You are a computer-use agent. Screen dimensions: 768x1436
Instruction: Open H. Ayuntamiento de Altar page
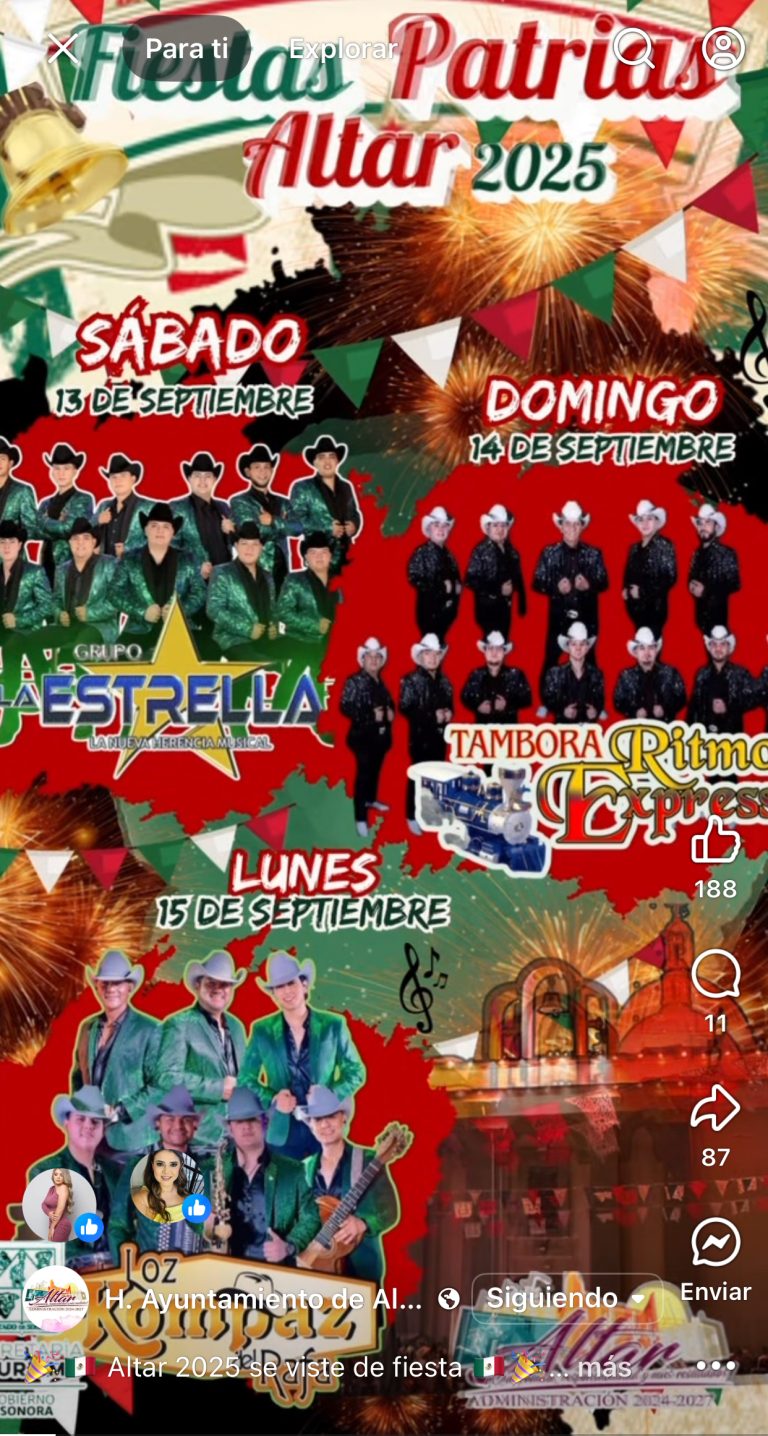point(265,1299)
